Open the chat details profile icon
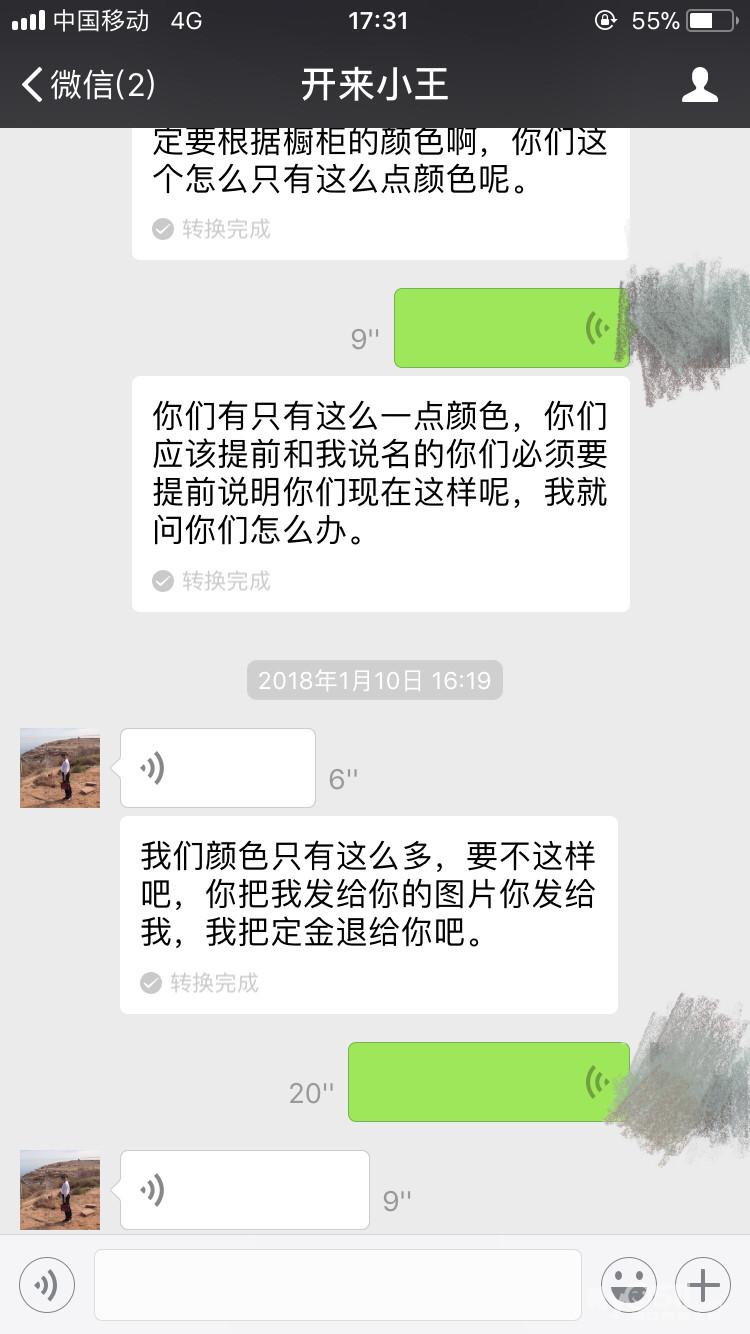Image resolution: width=750 pixels, height=1334 pixels. pyautogui.click(x=699, y=85)
